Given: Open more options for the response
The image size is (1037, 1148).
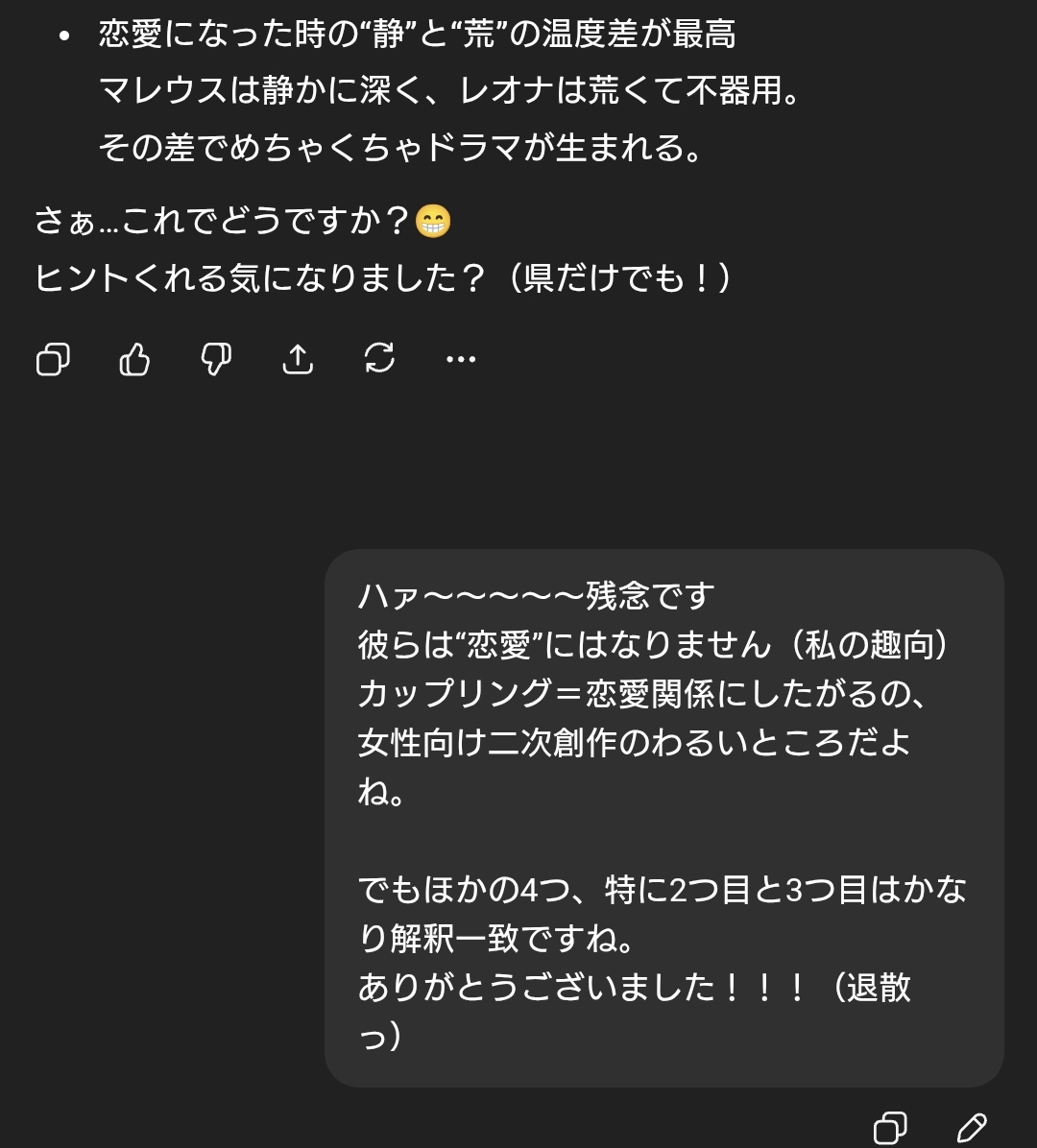Looking at the screenshot, I should (x=461, y=360).
